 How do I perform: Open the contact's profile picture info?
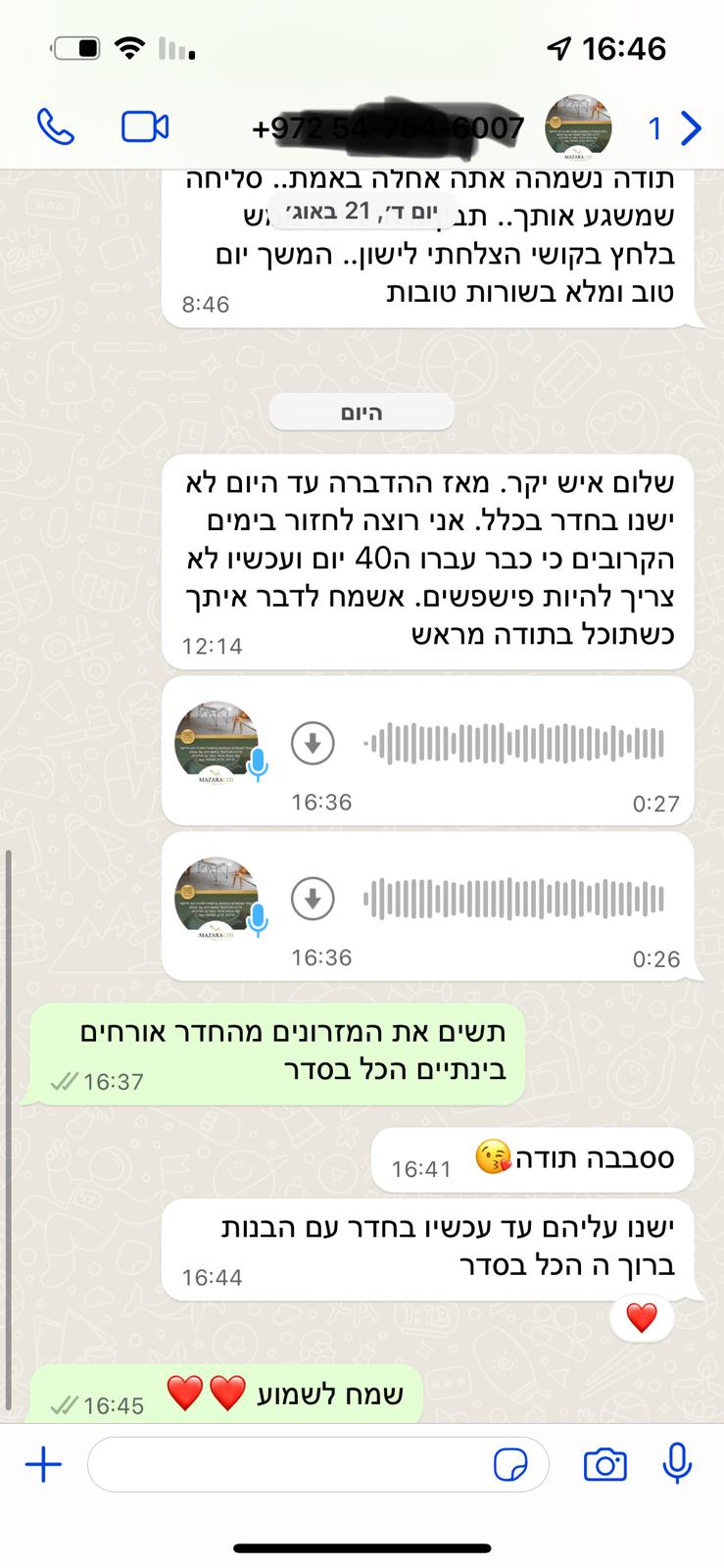point(577,126)
